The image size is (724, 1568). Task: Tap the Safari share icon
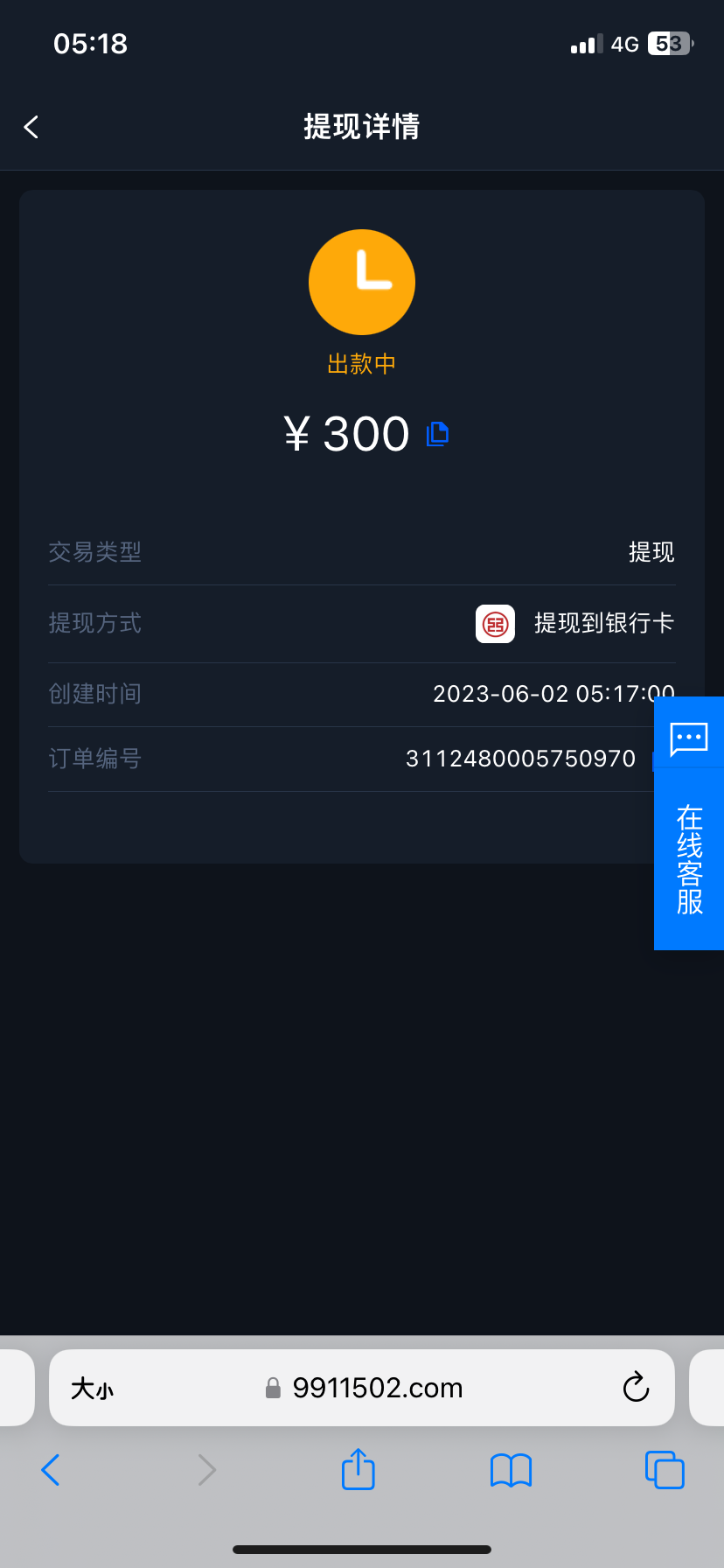pyautogui.click(x=358, y=1470)
